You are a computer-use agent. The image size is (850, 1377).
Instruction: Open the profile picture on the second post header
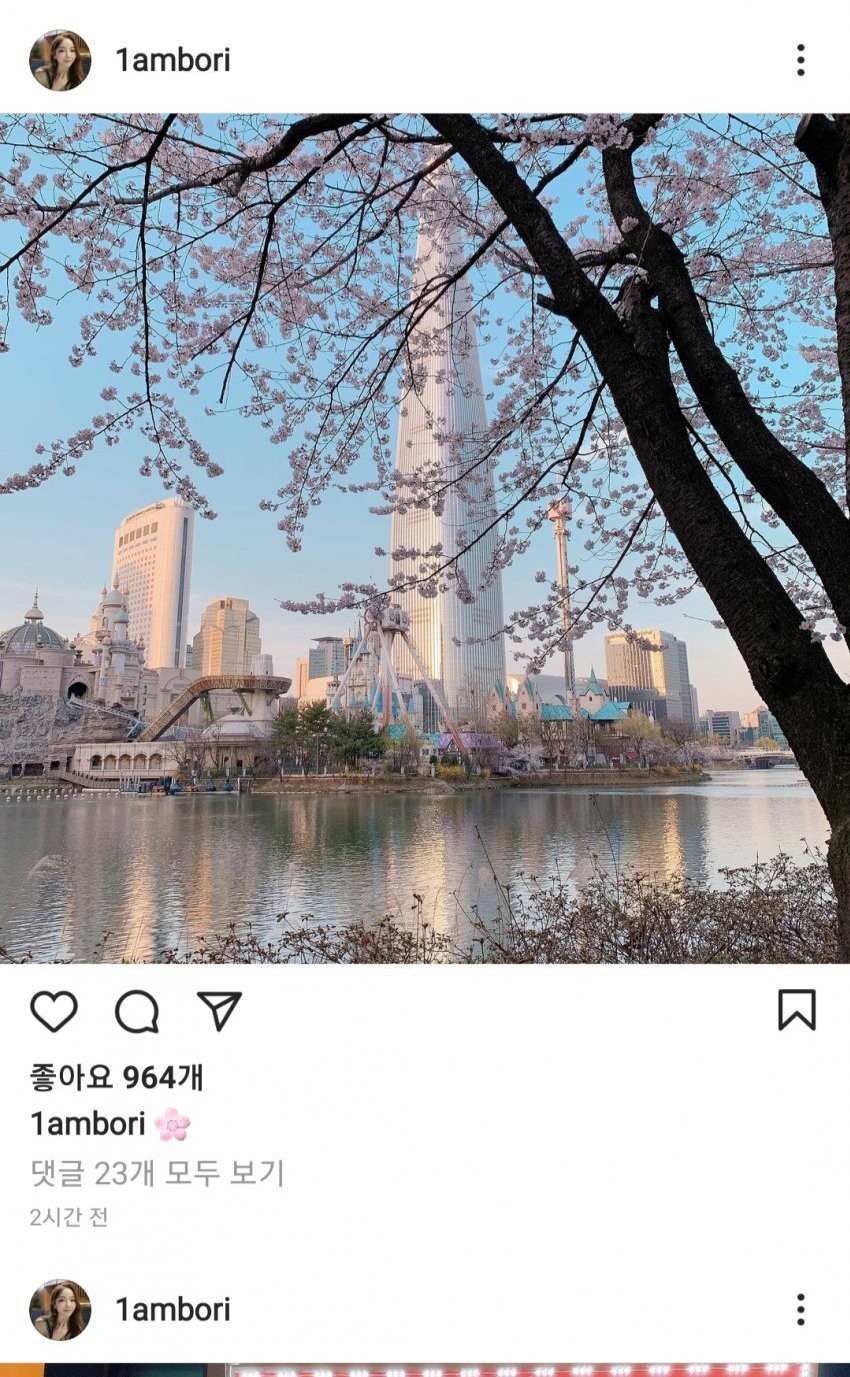point(60,1309)
